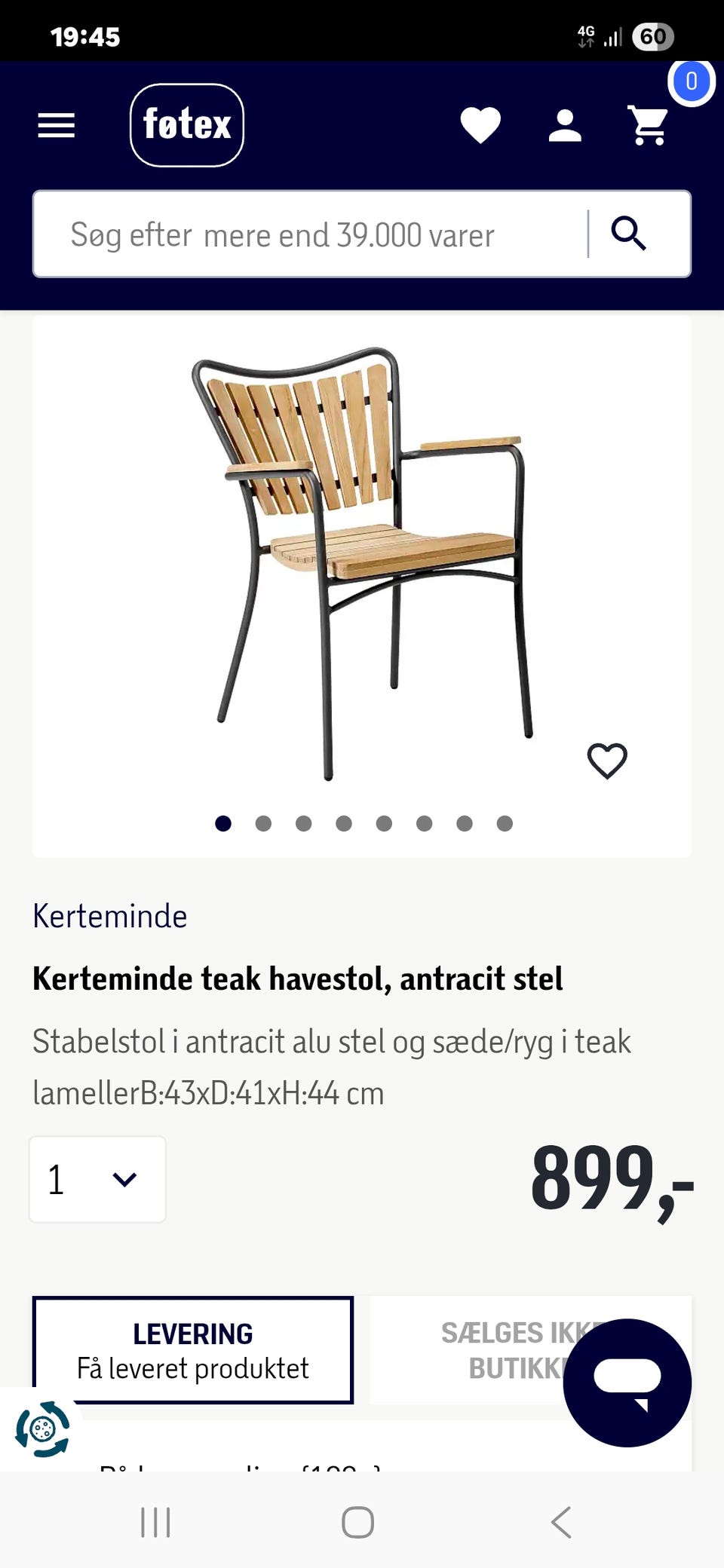This screenshot has height=1568, width=724.
Task: Advance the carousel by tapping a gray dot
Action: pos(263,823)
